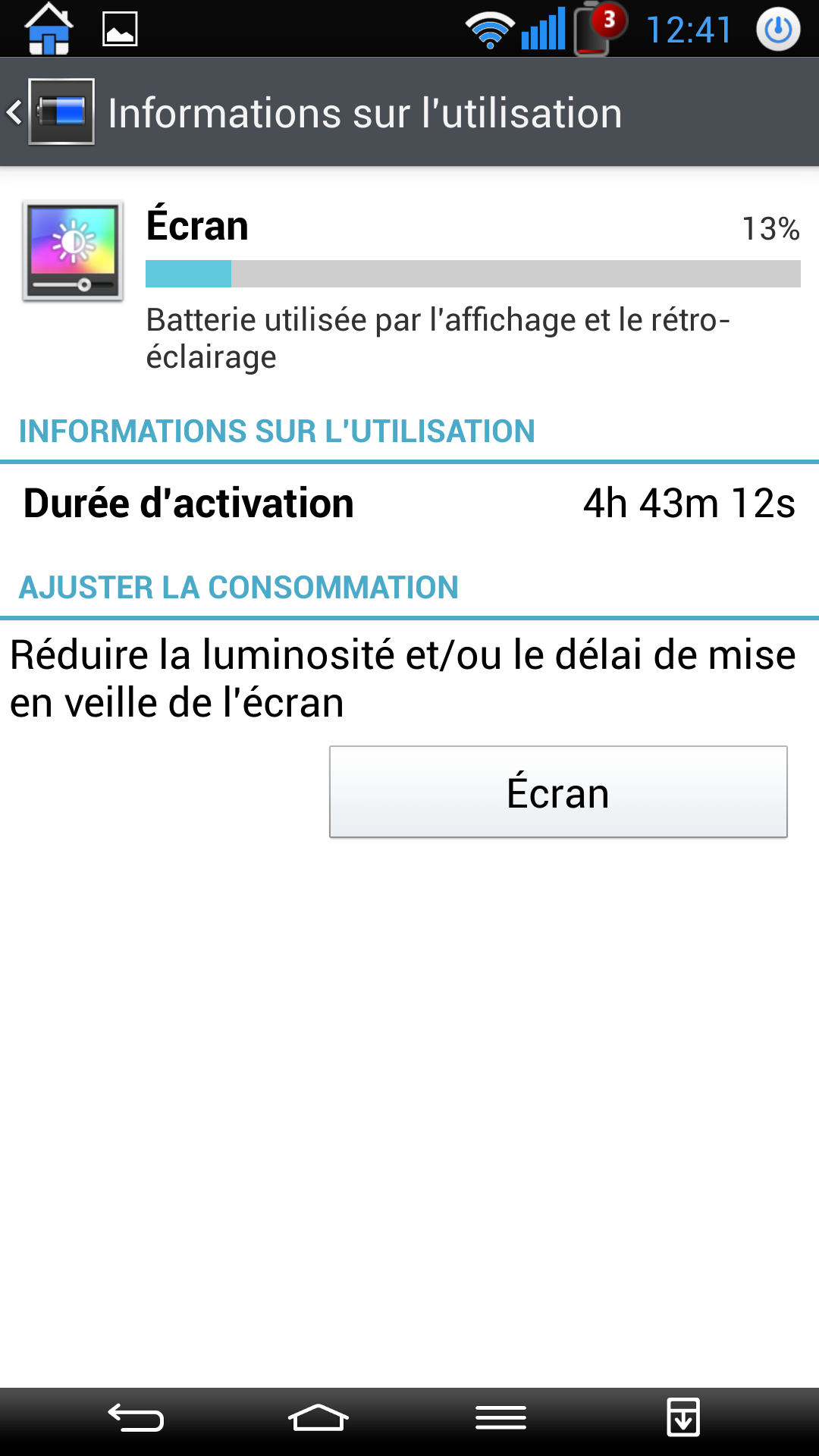Tap the system back key
Screen dimensions: 819x1456
pyautogui.click(x=136, y=1418)
